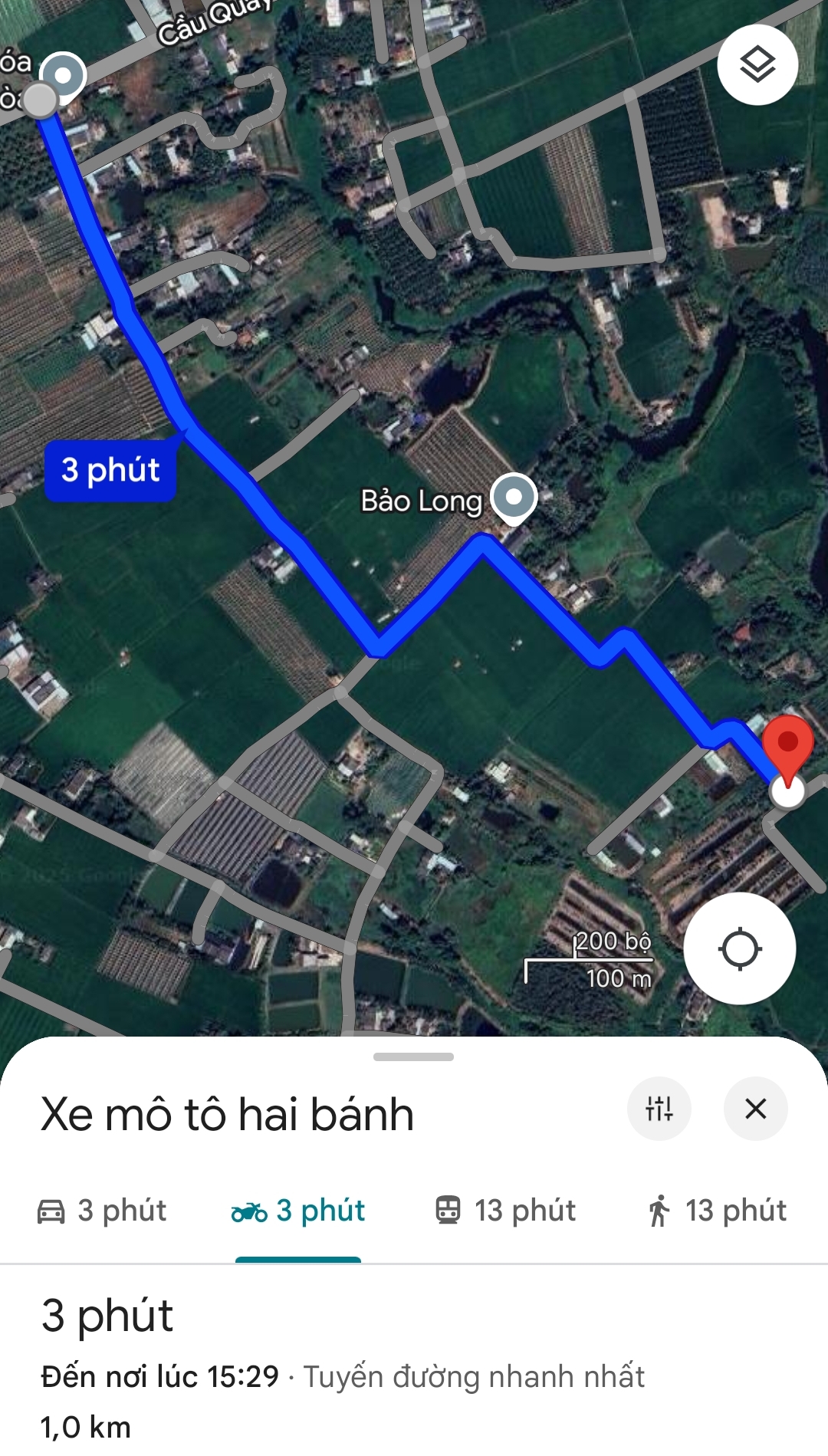Open the map layers button
This screenshot has height=1456, width=828.
(x=757, y=64)
